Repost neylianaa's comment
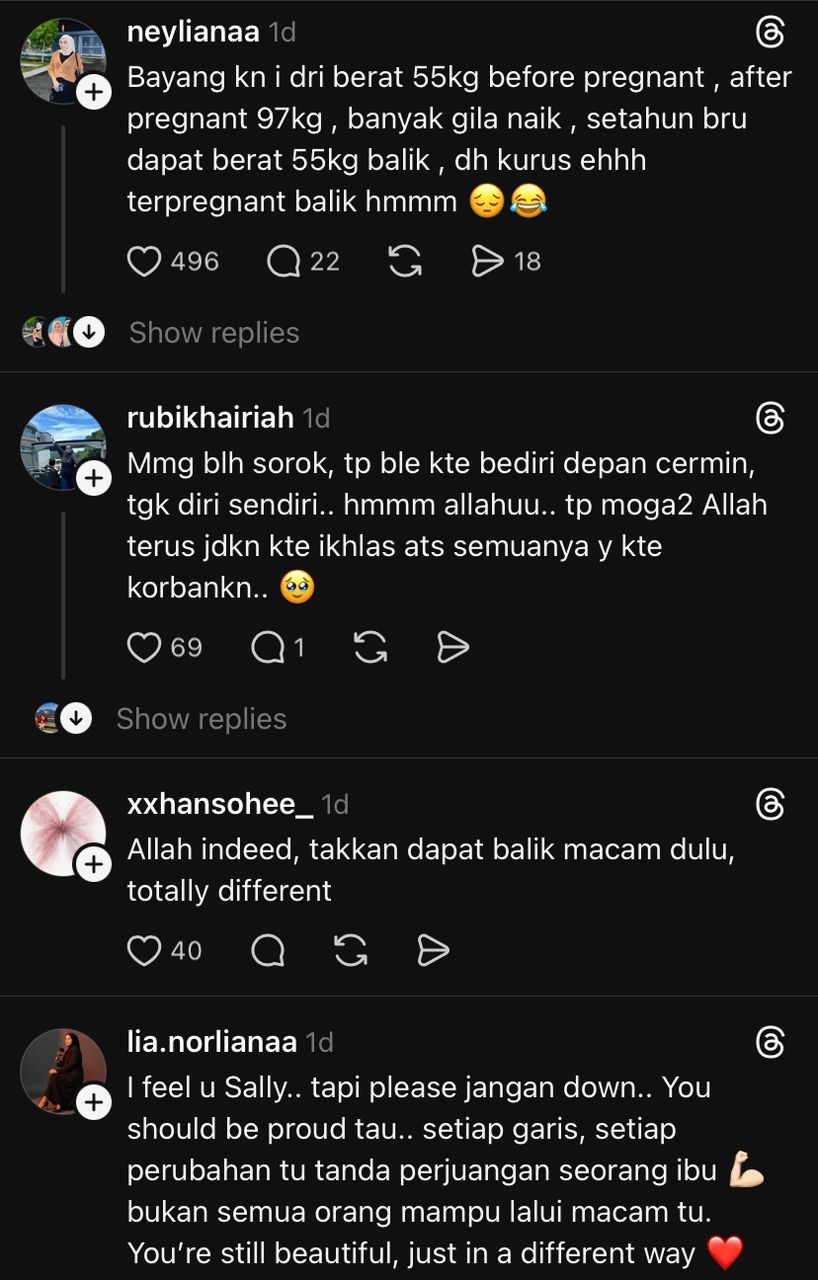Image resolution: width=818 pixels, height=1280 pixels. pos(404,261)
